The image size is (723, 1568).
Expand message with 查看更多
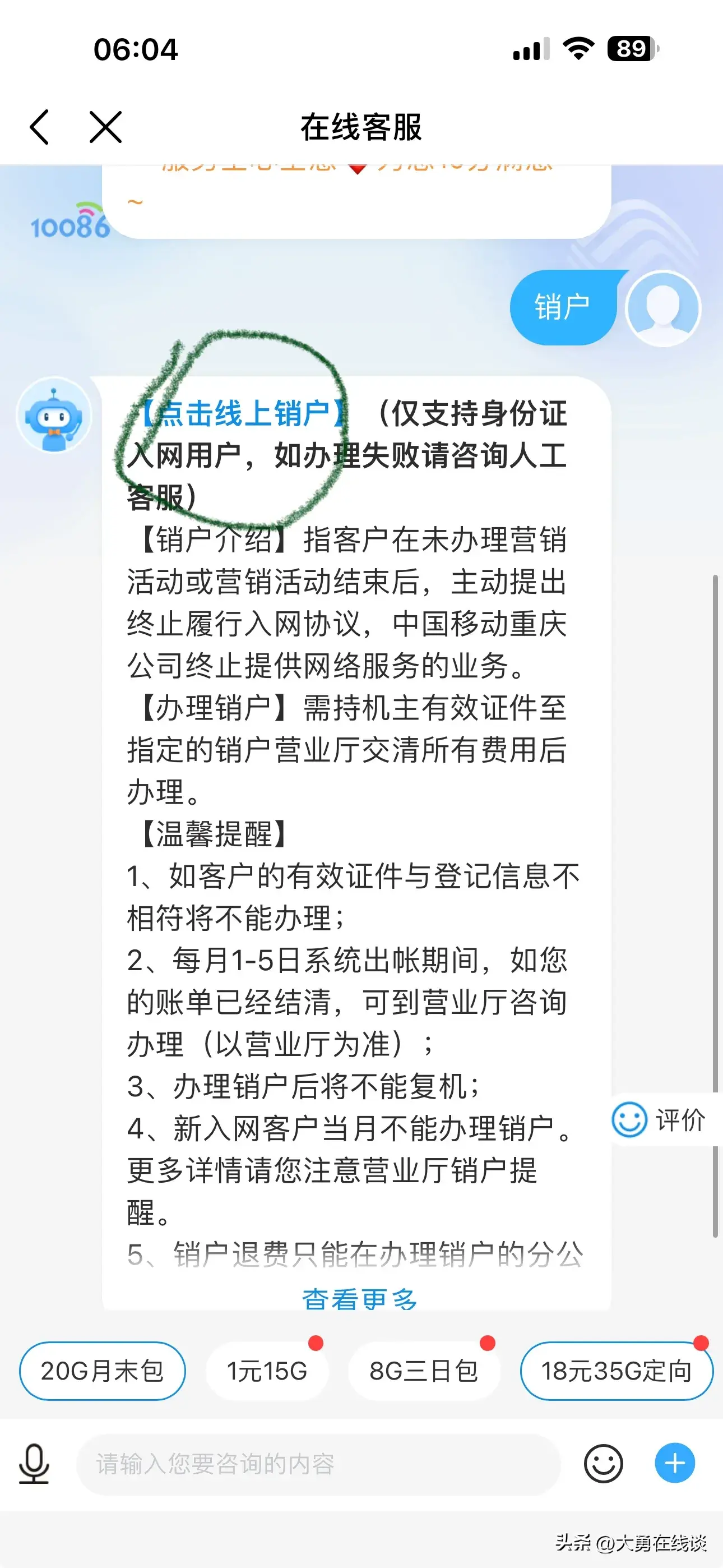coord(360,1298)
